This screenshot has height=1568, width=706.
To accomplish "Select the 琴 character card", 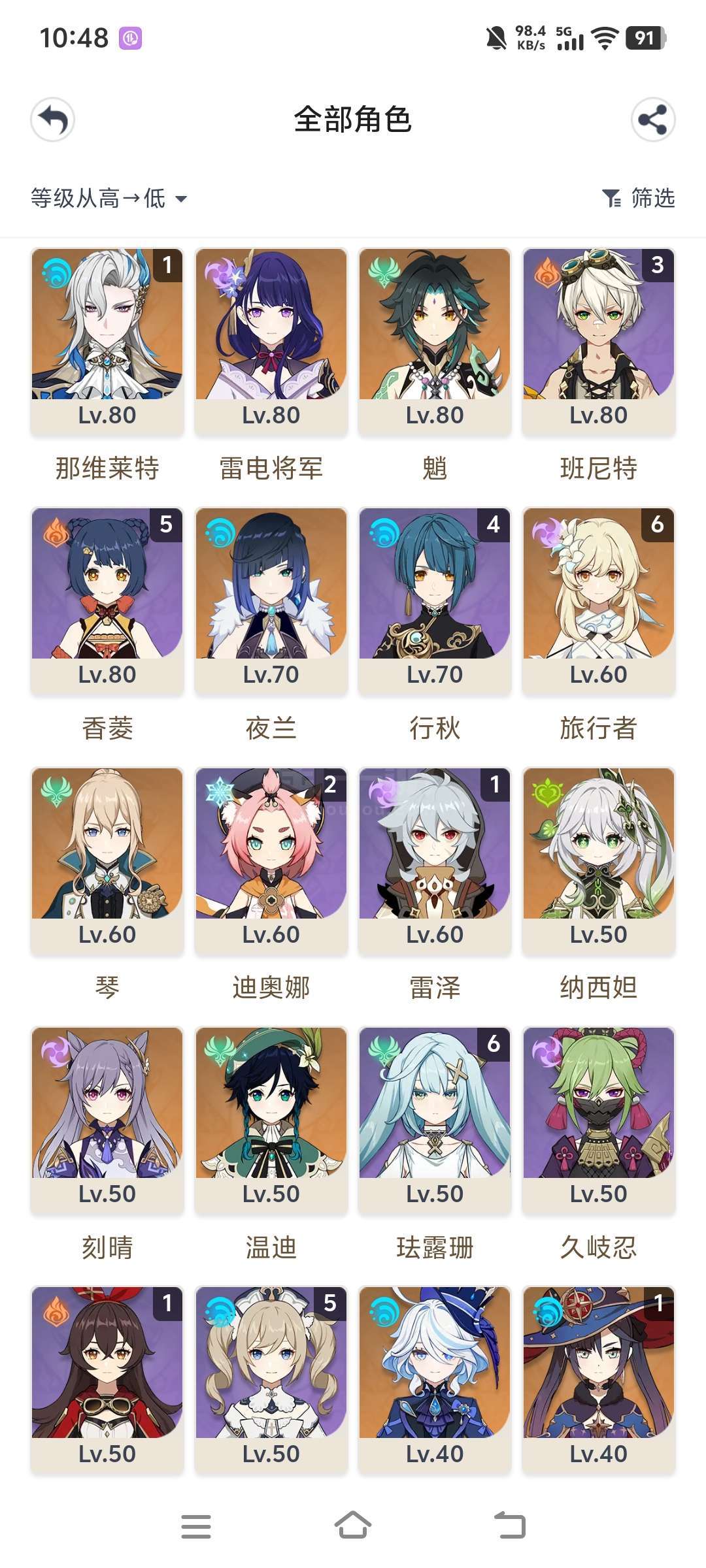I will [x=107, y=859].
